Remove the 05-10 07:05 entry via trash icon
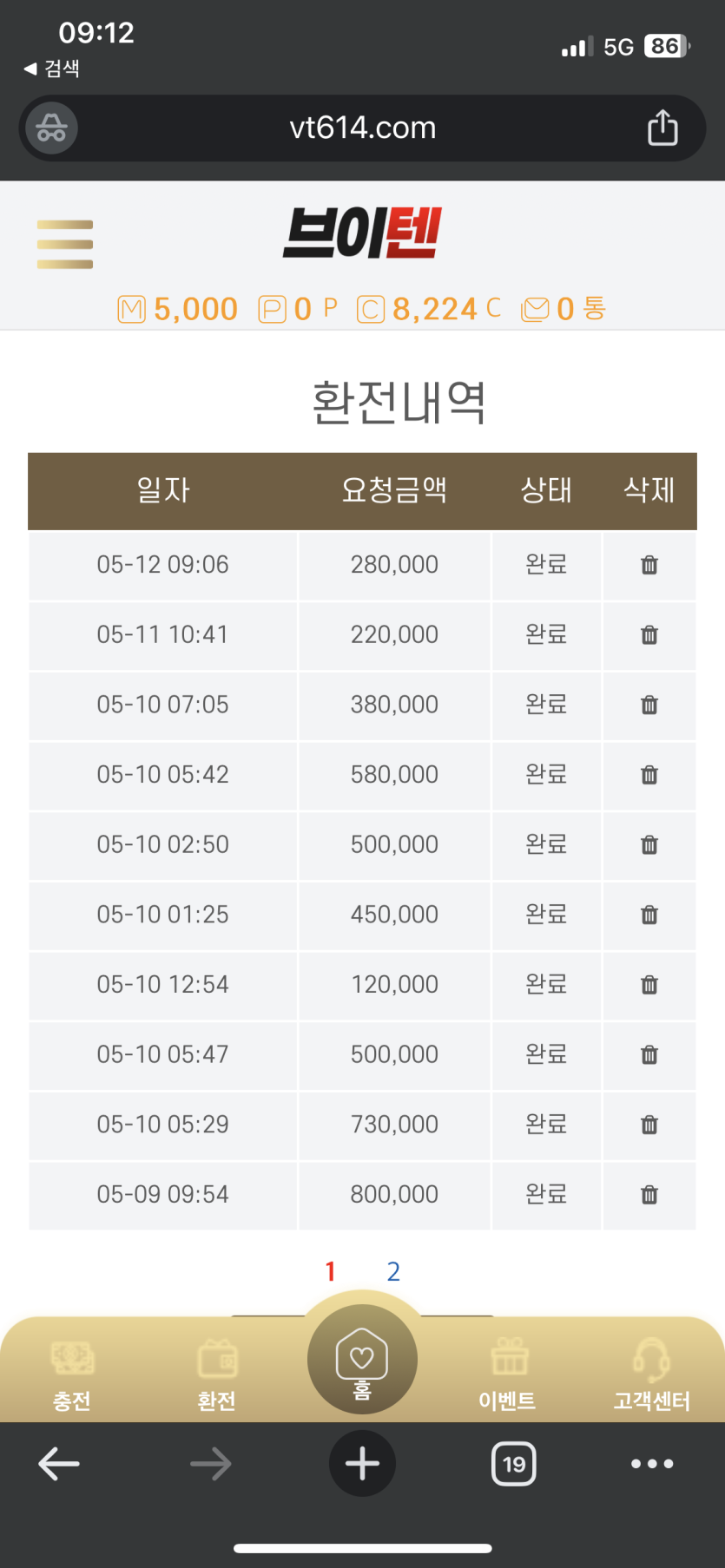725x1568 pixels. pos(649,705)
